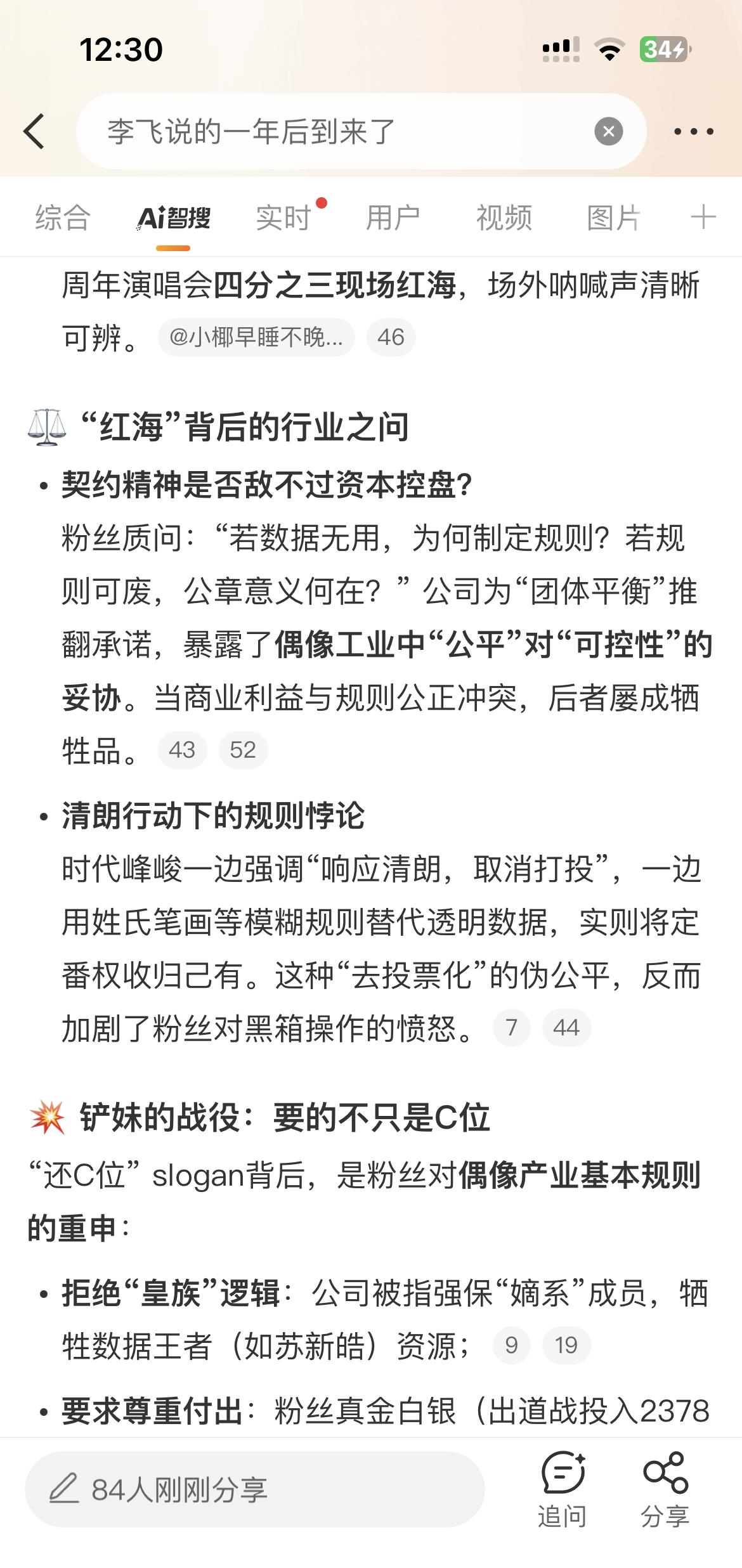Image resolution: width=742 pixels, height=1568 pixels.
Task: Clear the search text
Action: pos(608,131)
